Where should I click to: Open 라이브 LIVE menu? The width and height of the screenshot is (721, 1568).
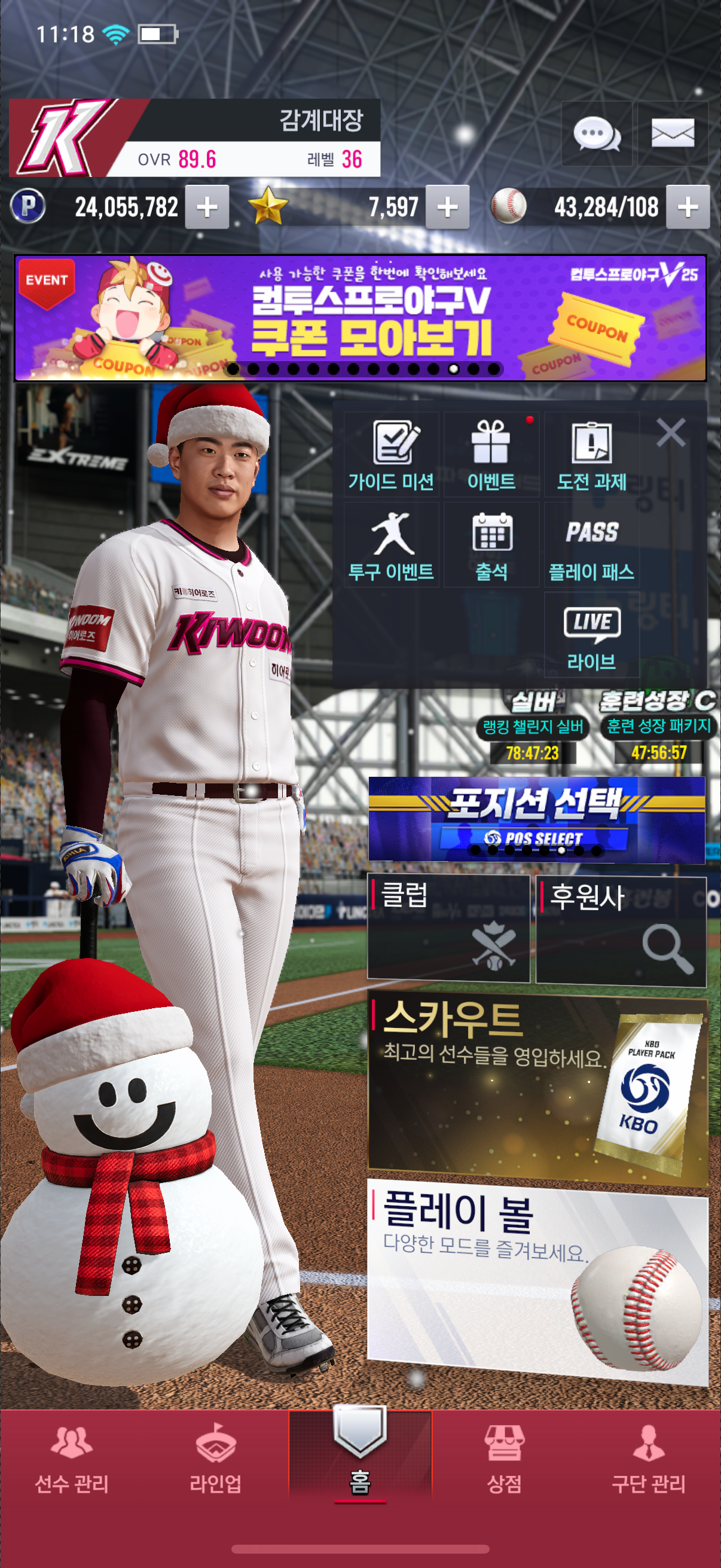(x=591, y=636)
